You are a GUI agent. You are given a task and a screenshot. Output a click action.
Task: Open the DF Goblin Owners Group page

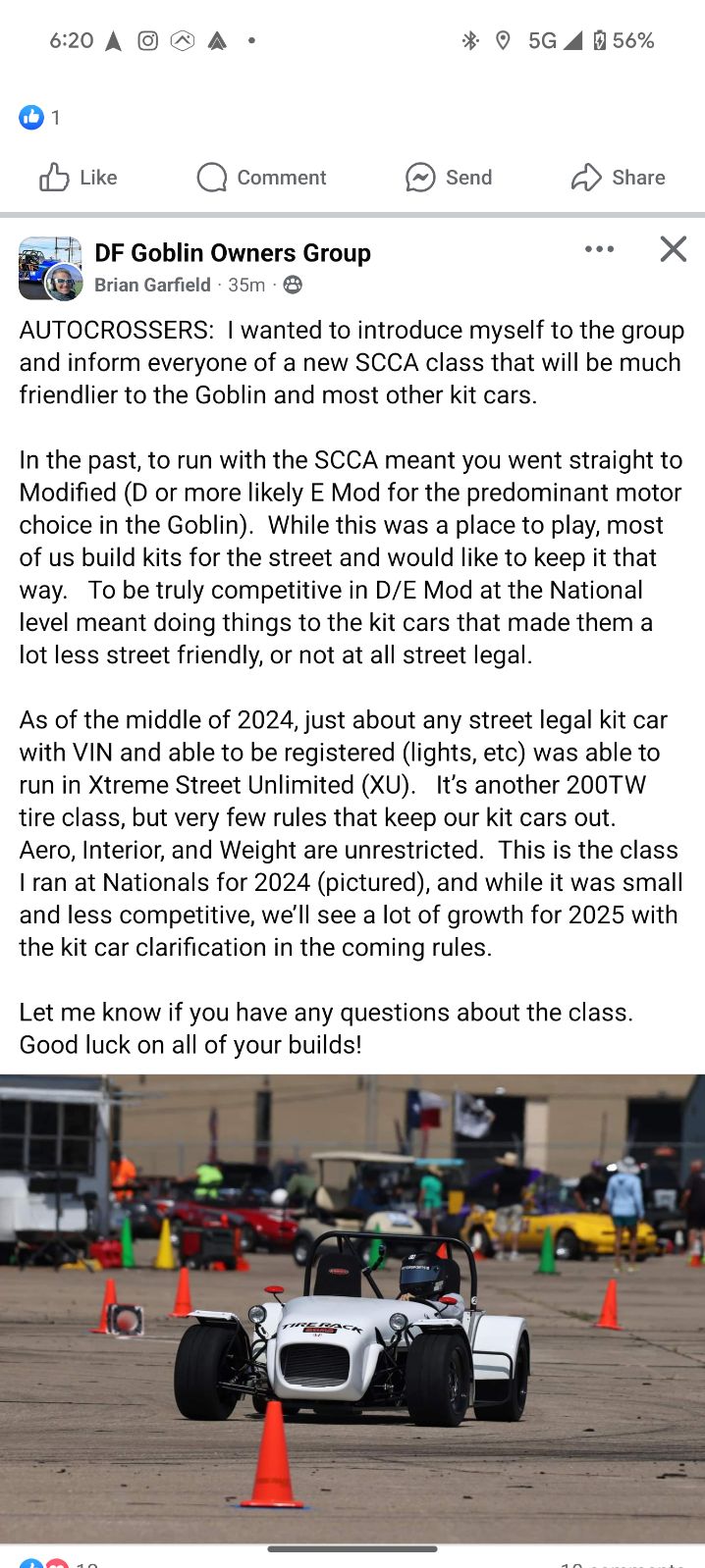tap(233, 253)
